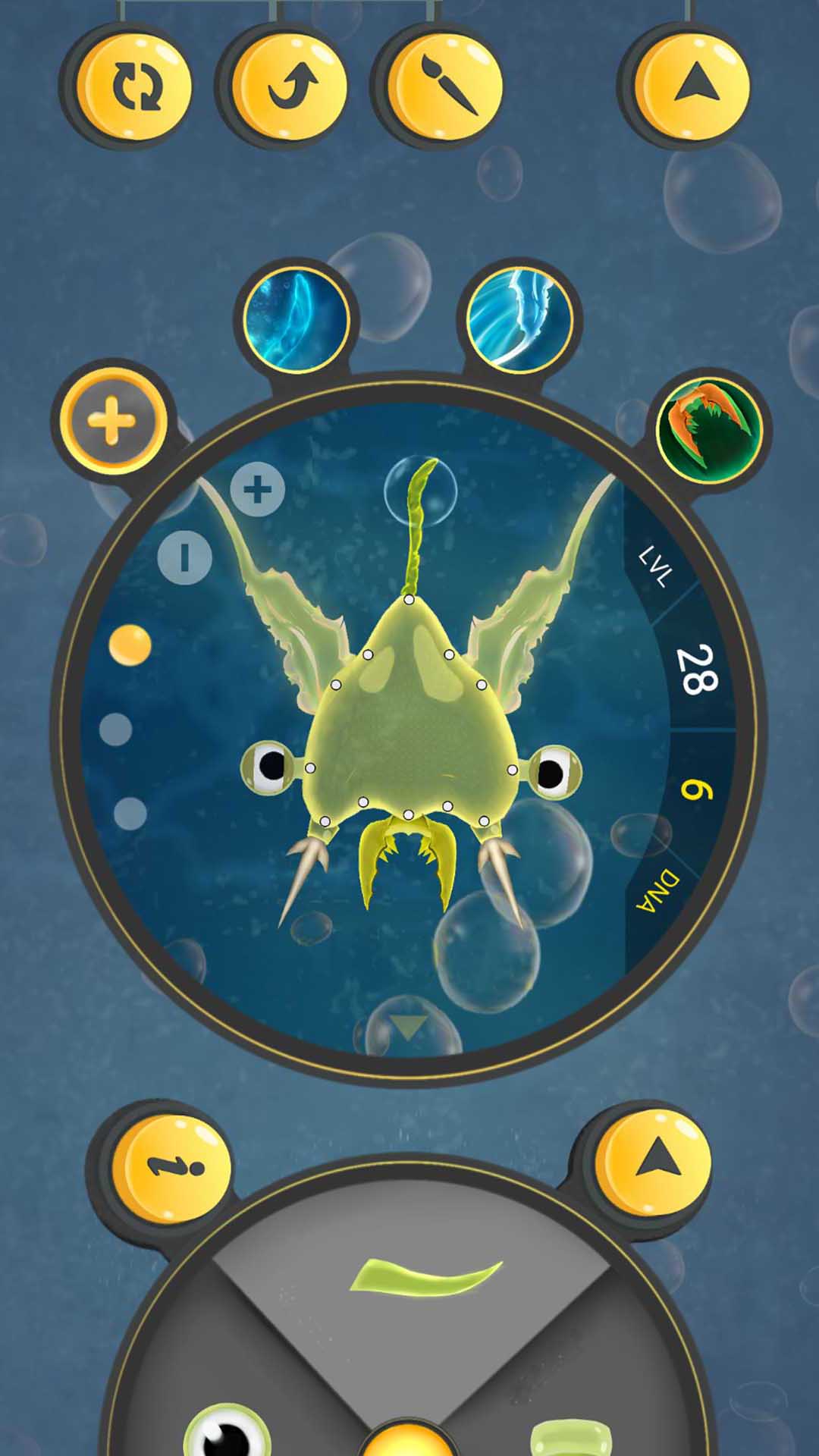Select the yellow dot indicator
This screenshot has height=1456, width=819.
point(130,646)
